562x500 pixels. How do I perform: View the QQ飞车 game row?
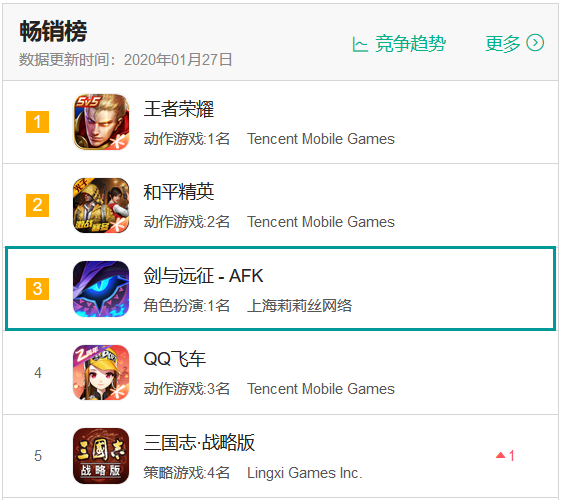tap(280, 372)
